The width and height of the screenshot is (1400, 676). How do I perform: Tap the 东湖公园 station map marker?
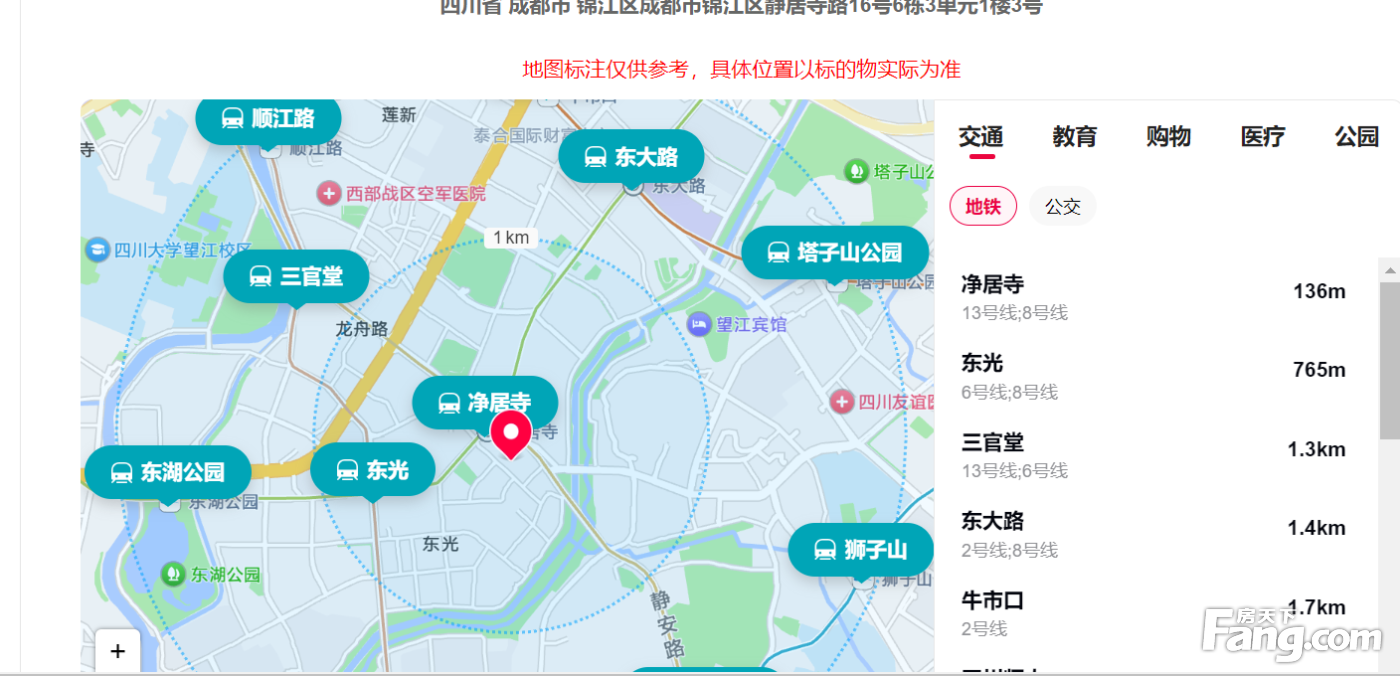point(168,472)
